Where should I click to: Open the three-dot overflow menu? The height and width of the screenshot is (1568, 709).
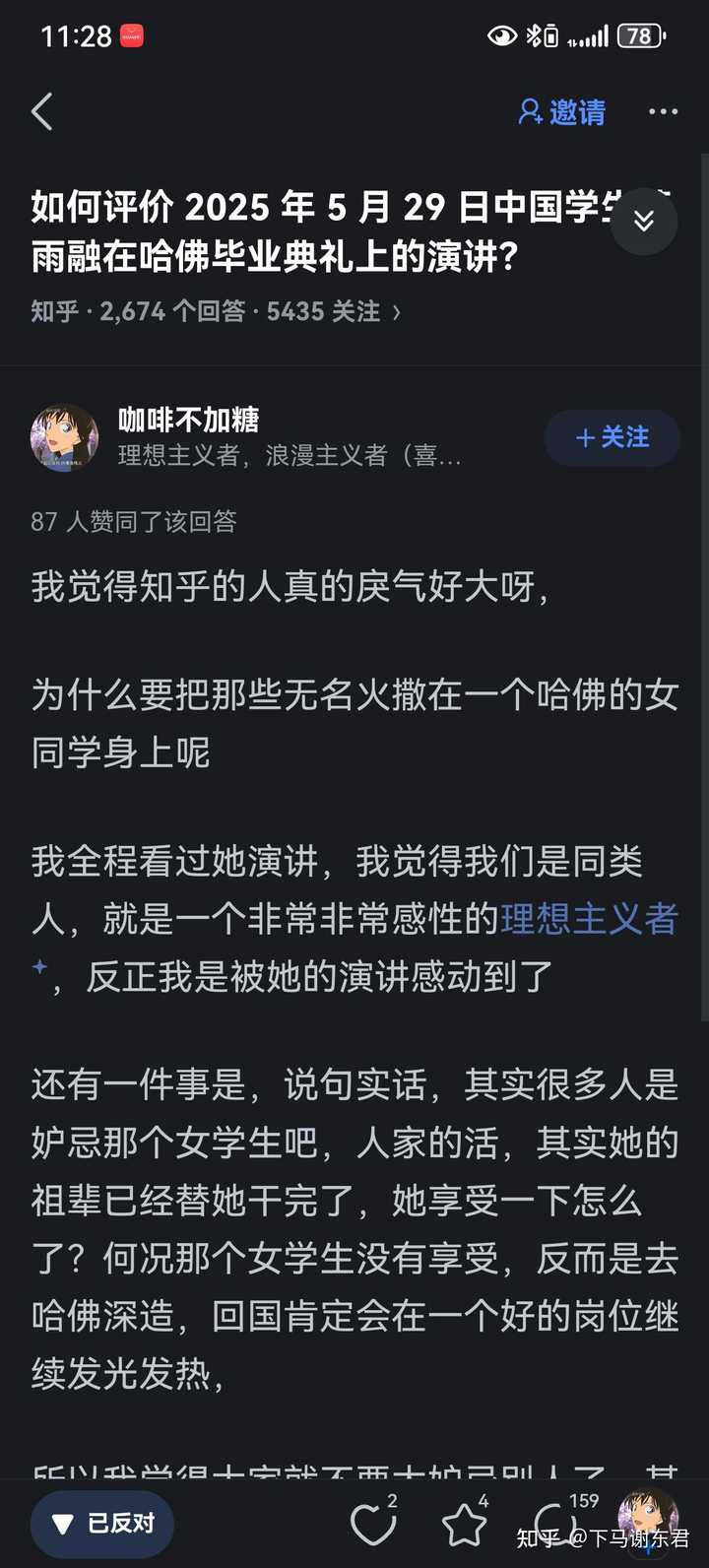[663, 111]
